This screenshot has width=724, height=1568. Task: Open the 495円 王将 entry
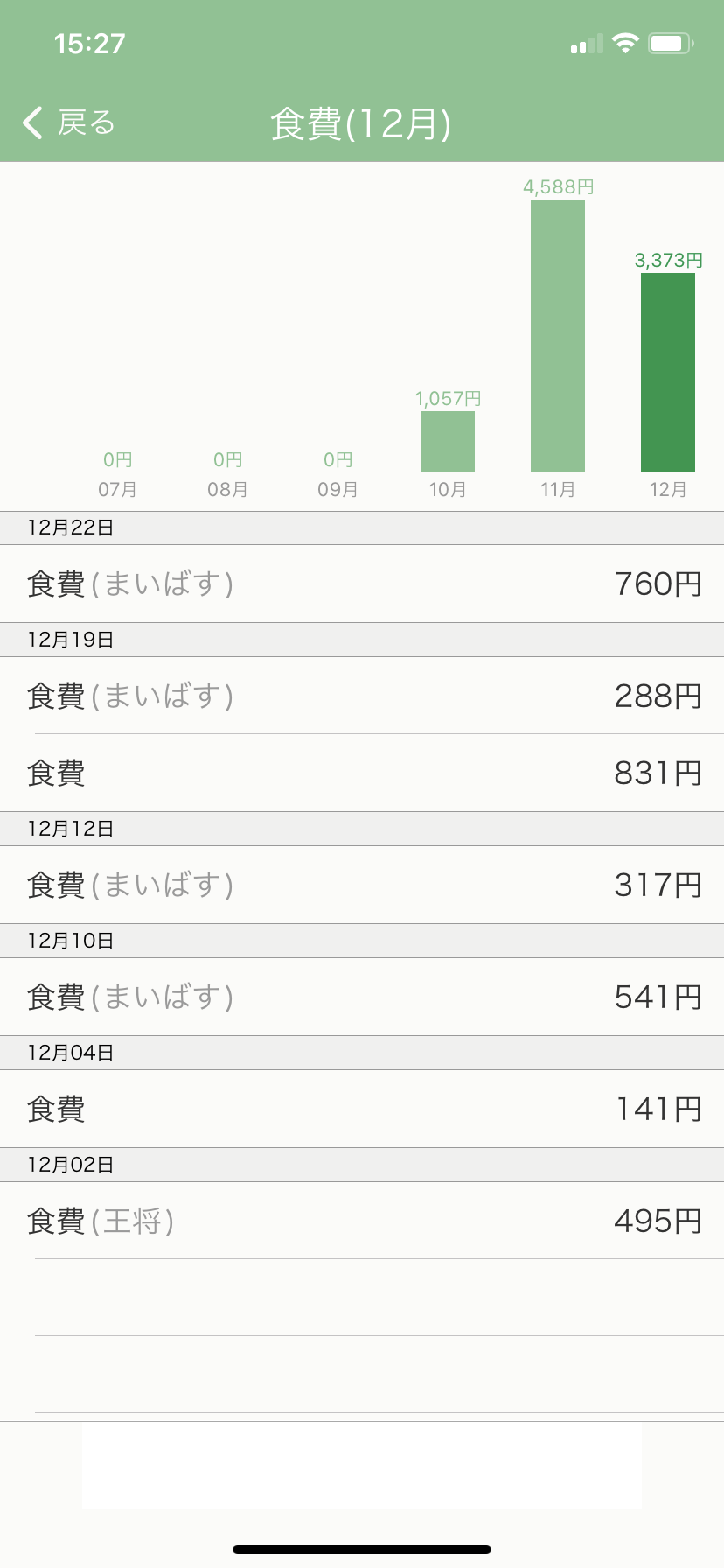click(362, 1221)
